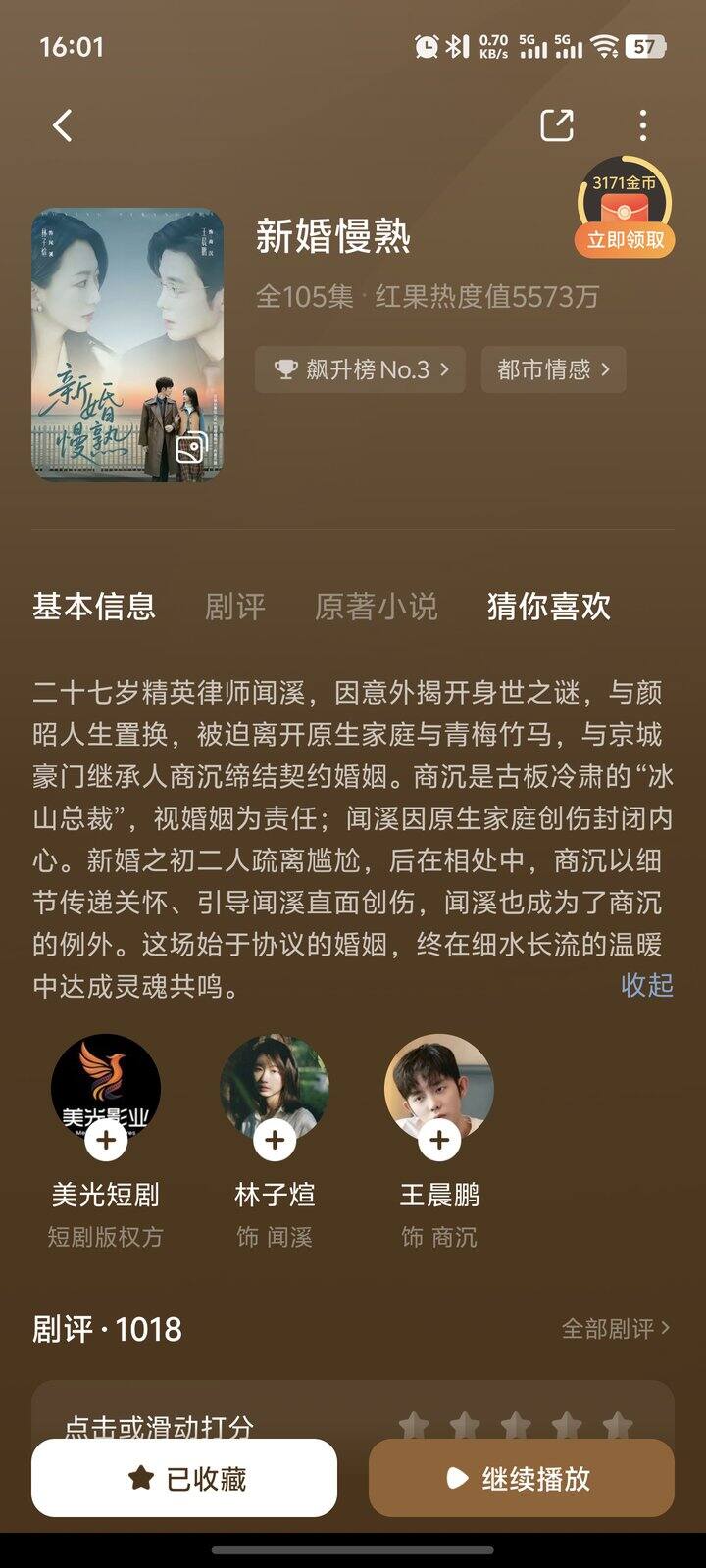
Task: Open the 都市情感 category chip
Action: tap(553, 369)
